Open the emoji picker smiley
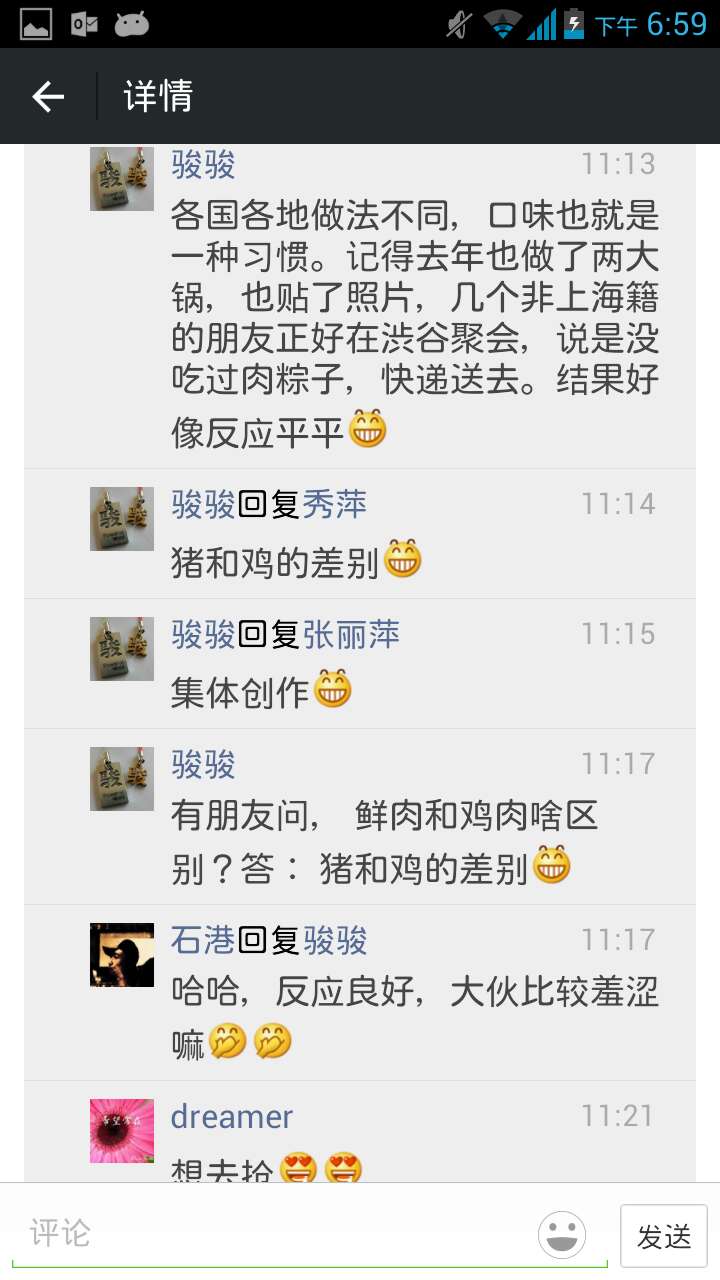This screenshot has width=720, height=1280. (x=562, y=1234)
